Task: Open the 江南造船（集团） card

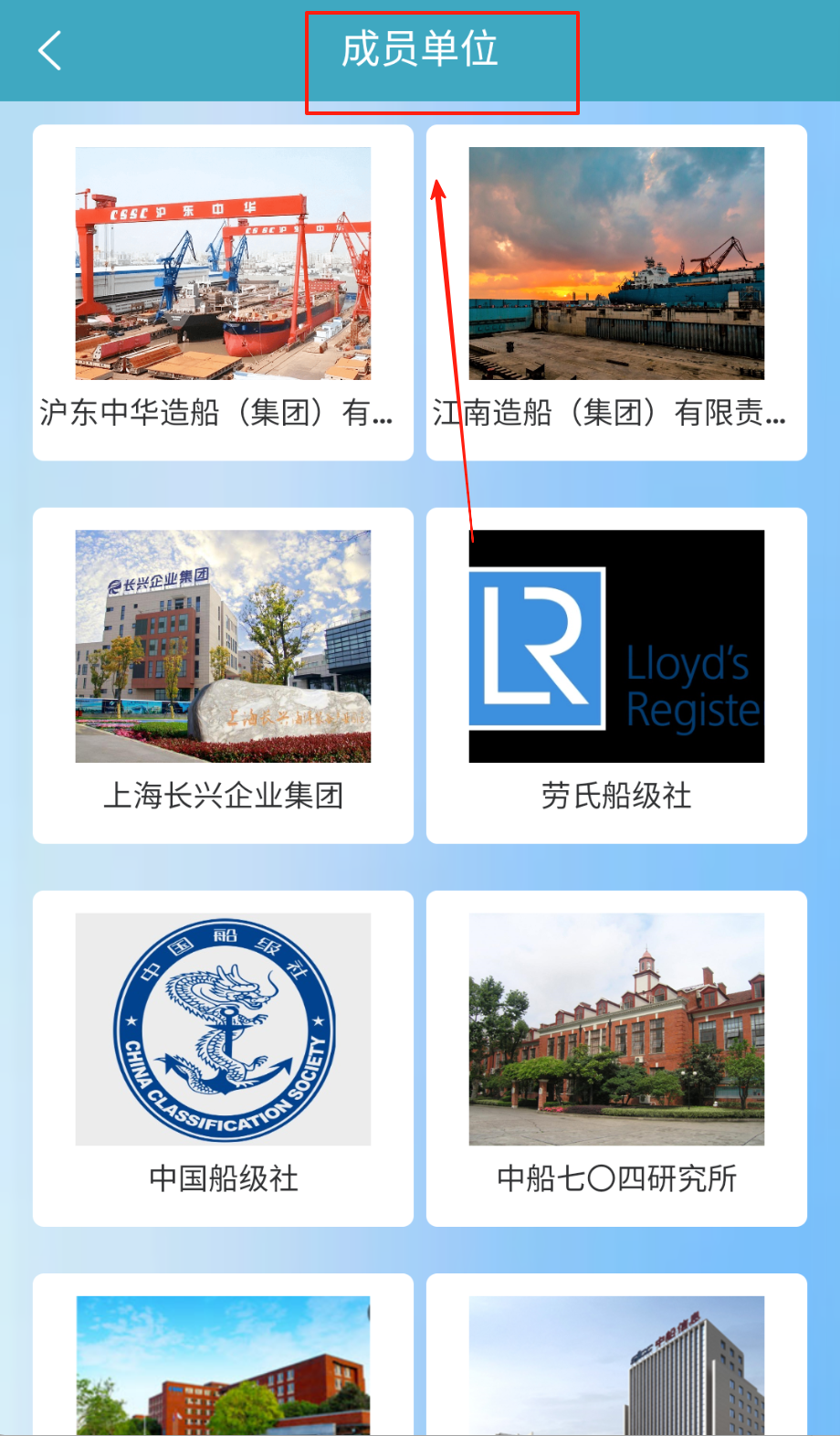Action: pyautogui.click(x=616, y=292)
